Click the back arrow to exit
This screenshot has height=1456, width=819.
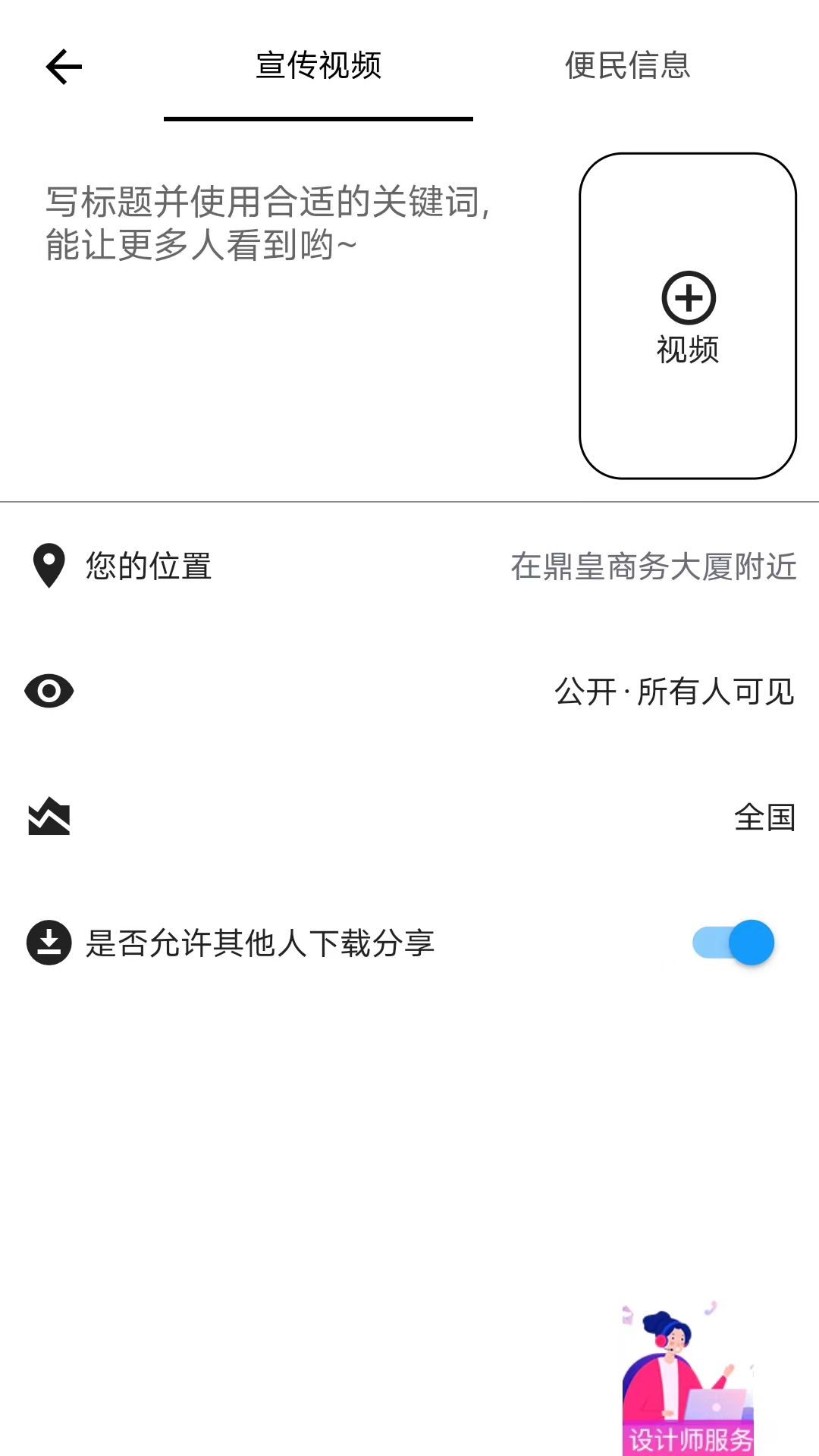click(x=63, y=67)
